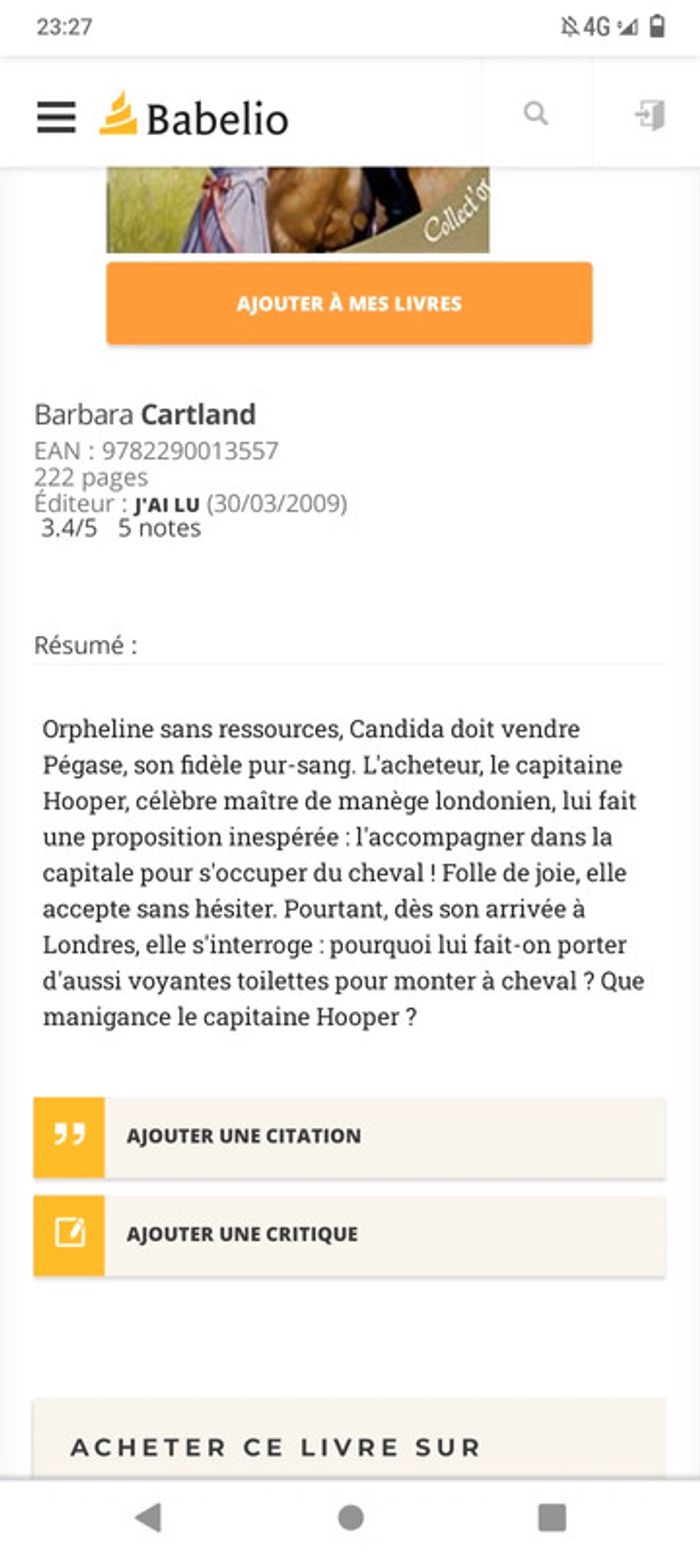Image resolution: width=700 pixels, height=1556 pixels.
Task: Open author Barbara Cartland's page
Action: pos(145,414)
